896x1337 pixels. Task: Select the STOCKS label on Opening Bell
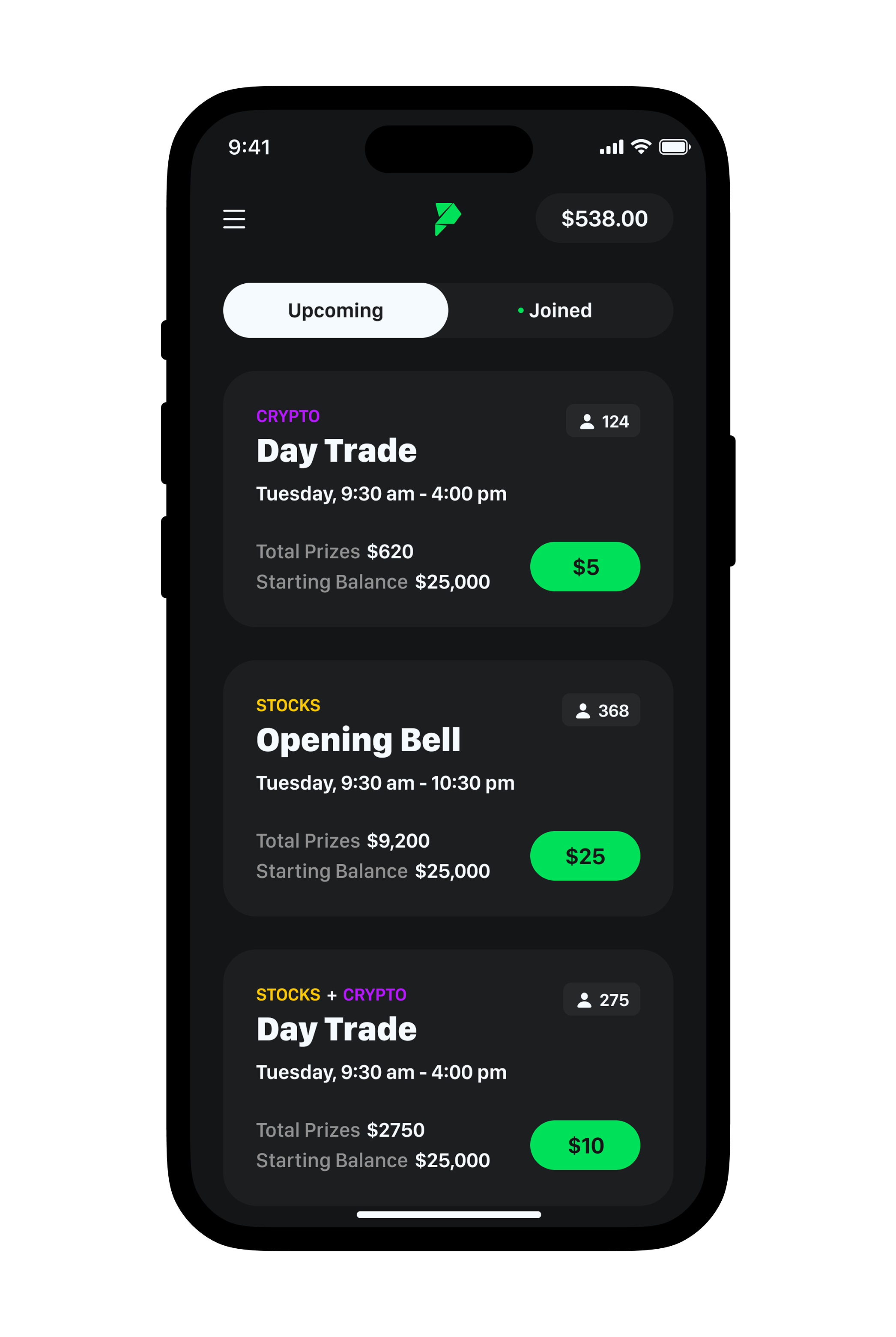[x=288, y=705]
